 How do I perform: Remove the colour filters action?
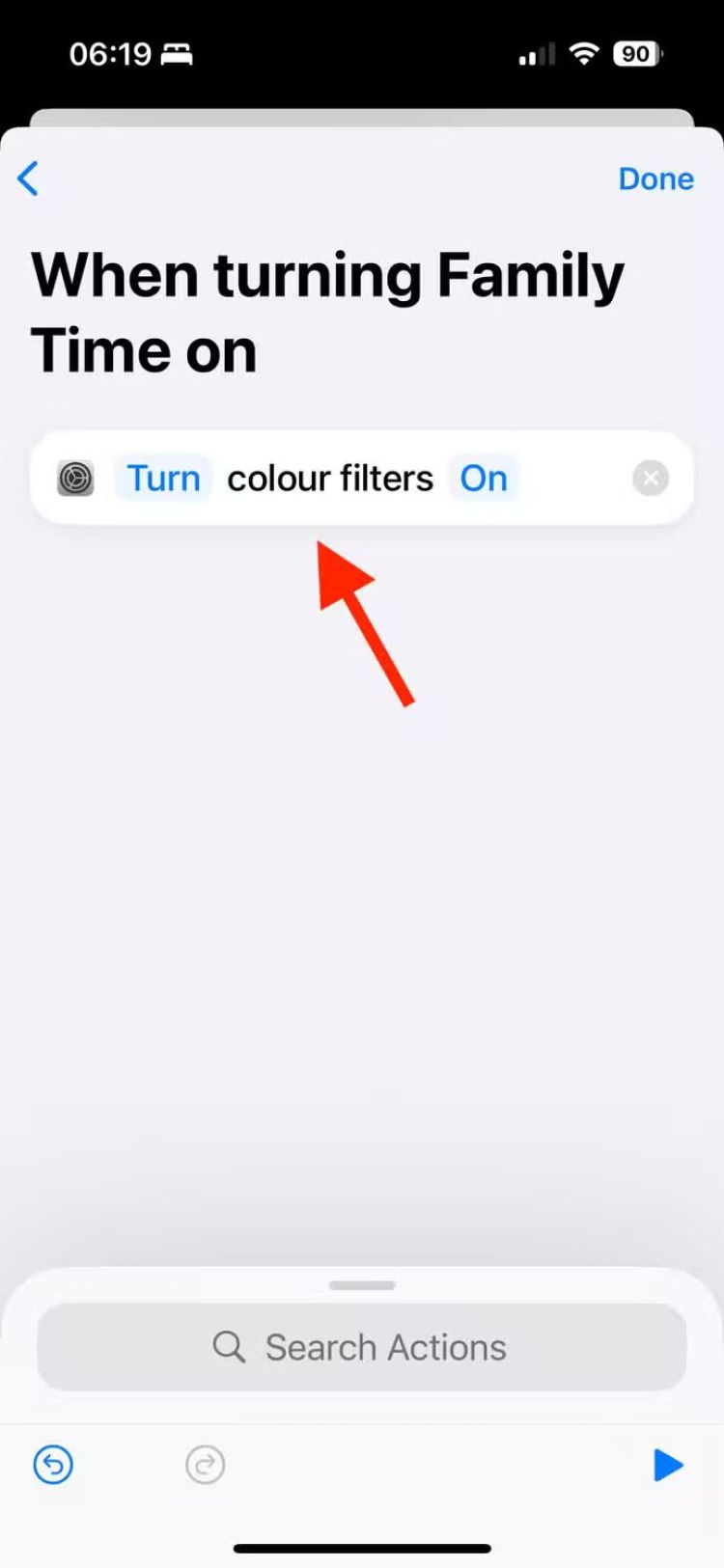(x=651, y=479)
